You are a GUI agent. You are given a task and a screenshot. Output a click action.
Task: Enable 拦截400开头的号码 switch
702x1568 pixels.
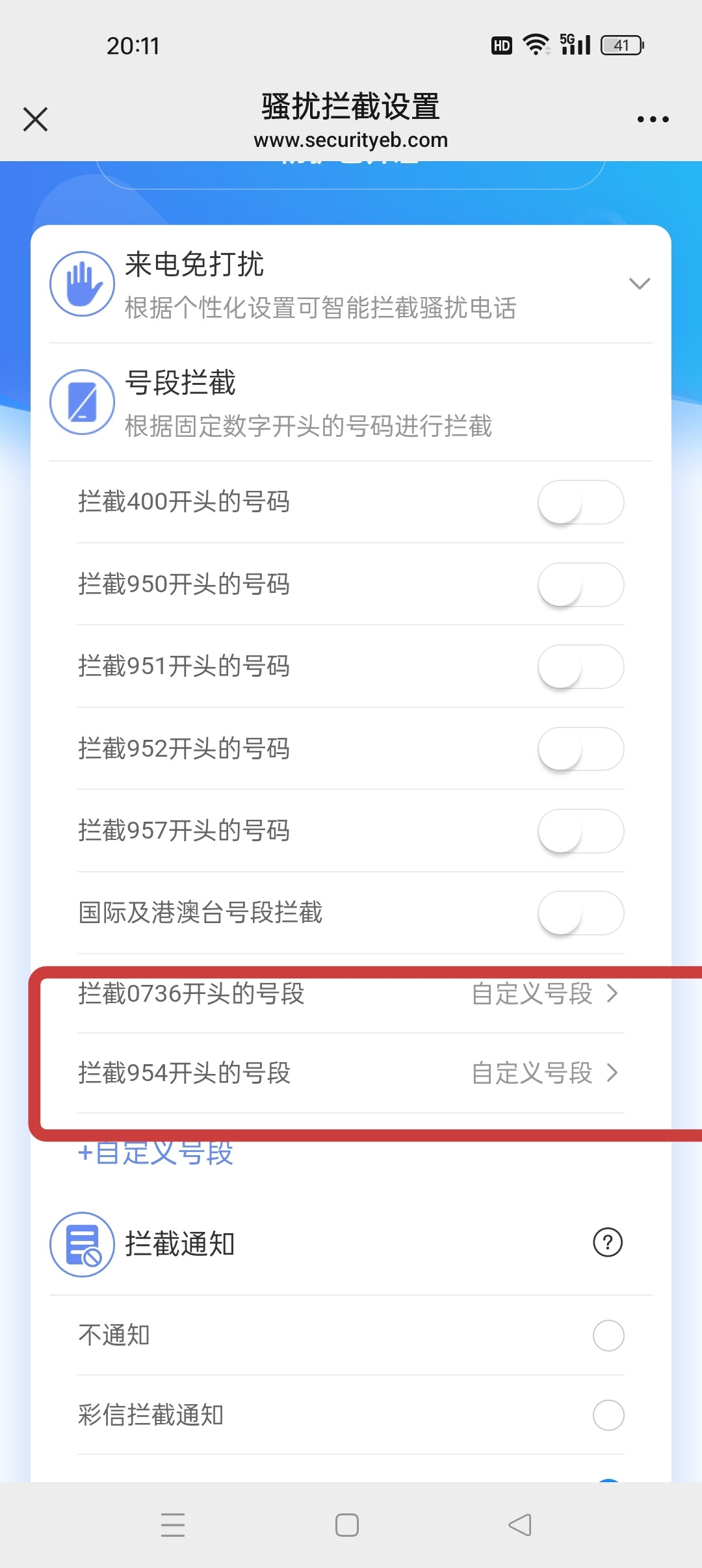coord(580,503)
